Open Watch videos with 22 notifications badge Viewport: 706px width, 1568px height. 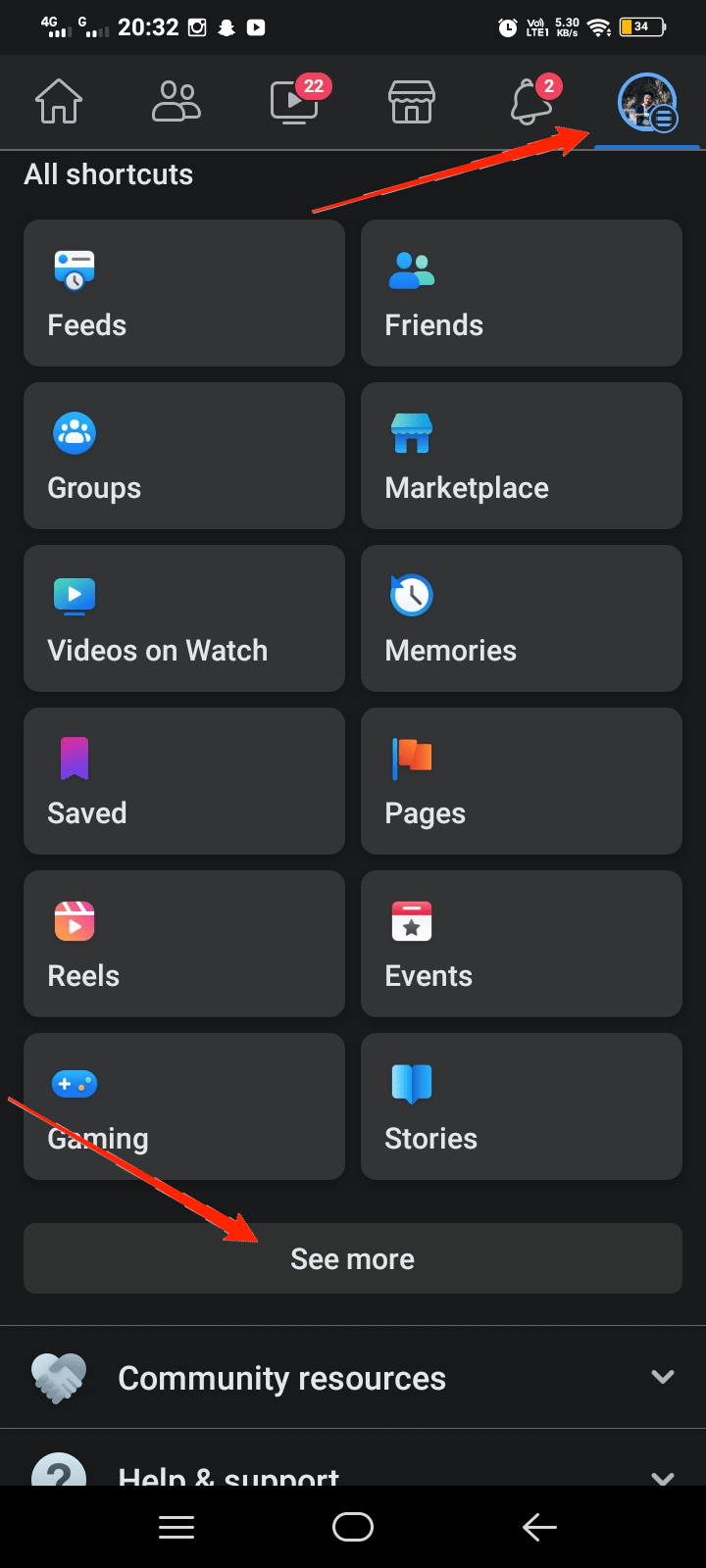(291, 101)
